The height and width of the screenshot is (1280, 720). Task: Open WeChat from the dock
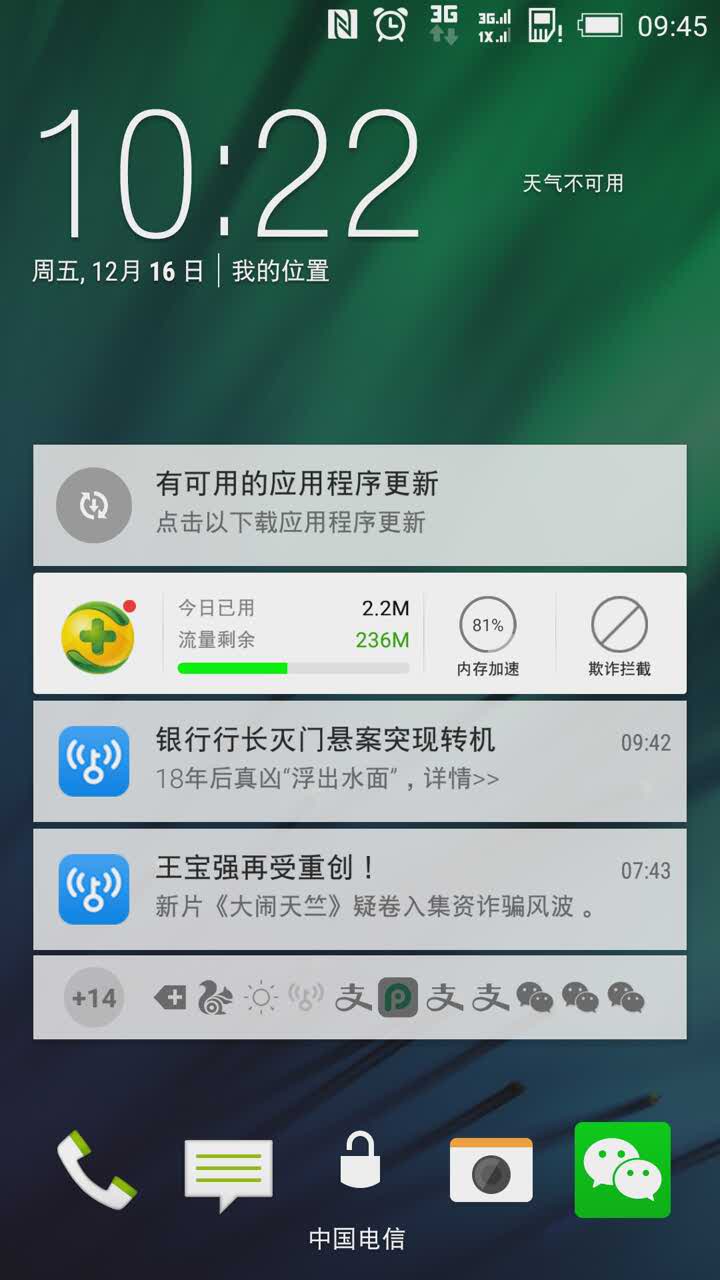622,1169
